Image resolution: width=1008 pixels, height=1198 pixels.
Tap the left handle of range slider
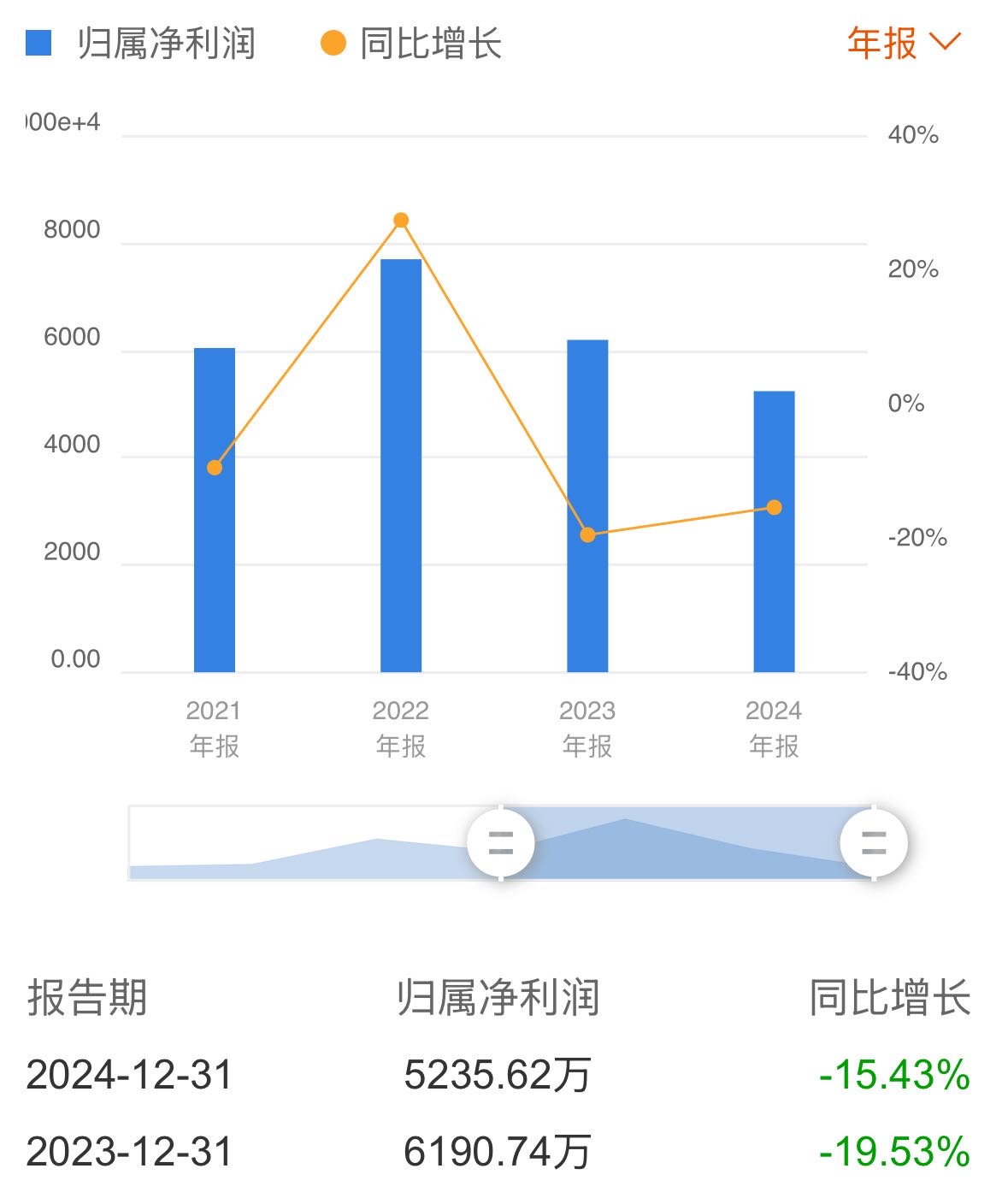pyautogui.click(x=501, y=843)
